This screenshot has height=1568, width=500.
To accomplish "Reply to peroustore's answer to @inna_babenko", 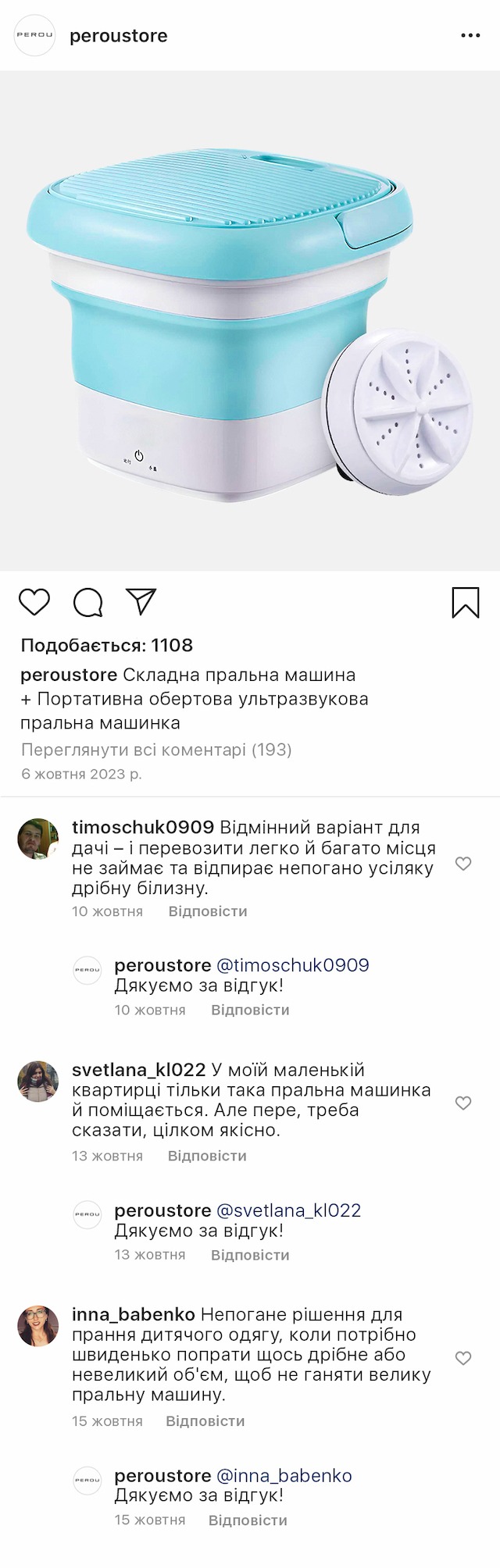I will pyautogui.click(x=248, y=1520).
